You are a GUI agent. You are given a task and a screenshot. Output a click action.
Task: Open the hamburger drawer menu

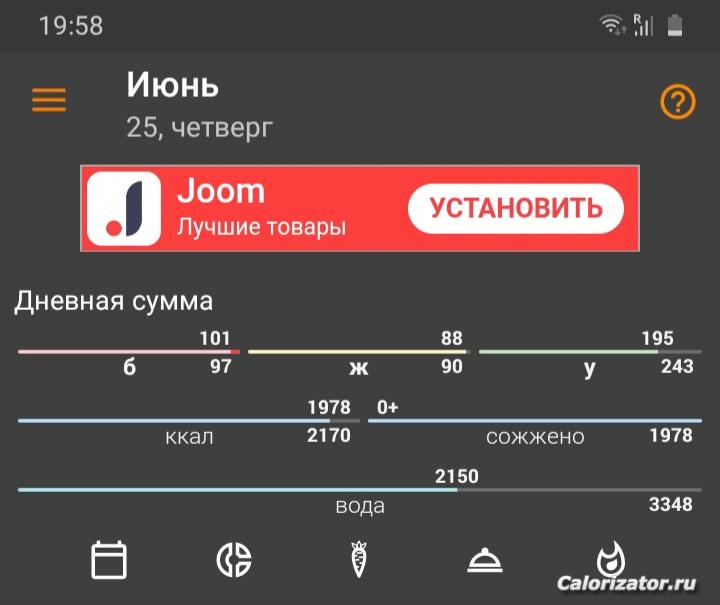pyautogui.click(x=49, y=100)
